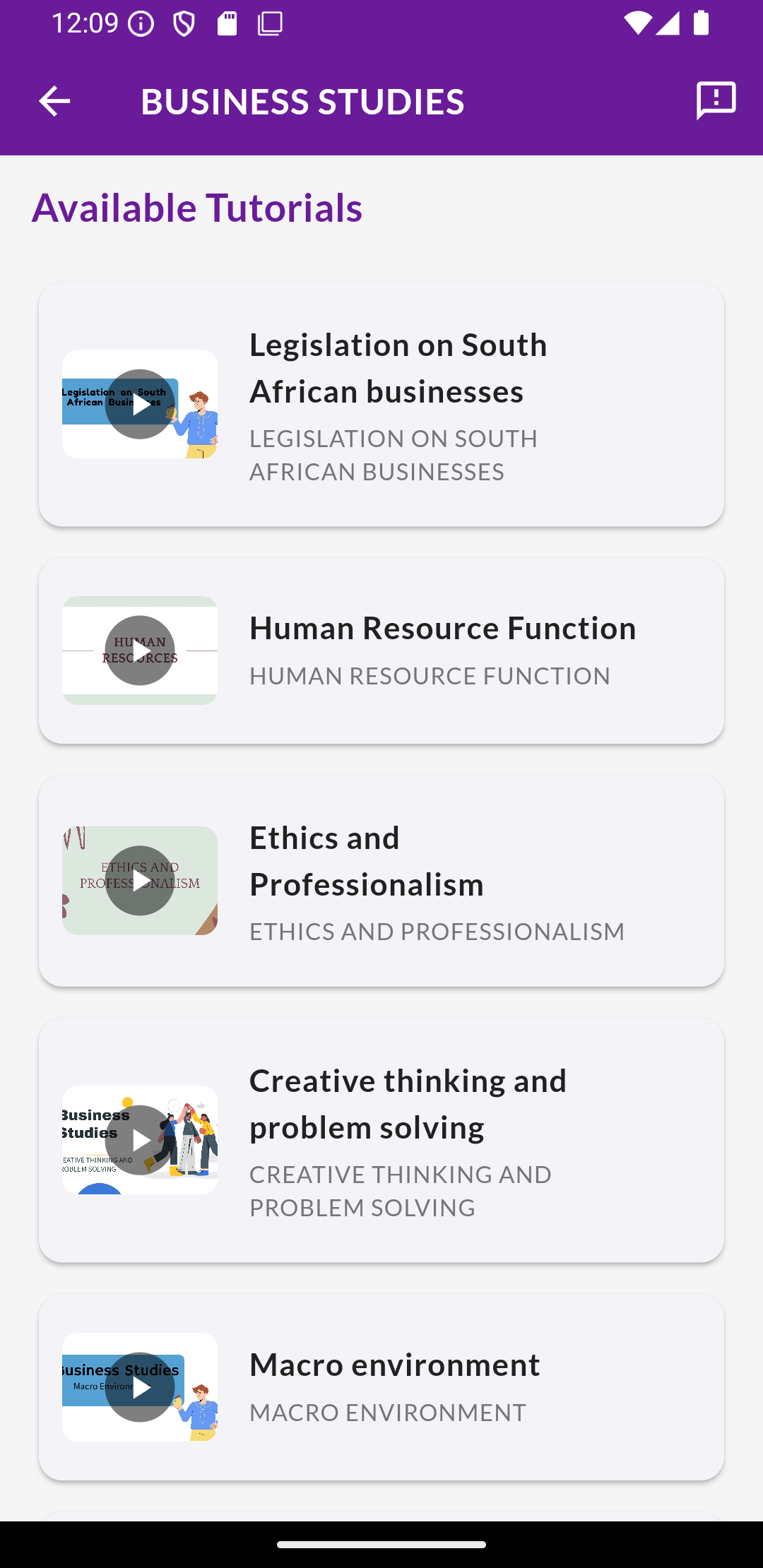Go back using the top arrow
The height and width of the screenshot is (1568, 763).
(54, 102)
